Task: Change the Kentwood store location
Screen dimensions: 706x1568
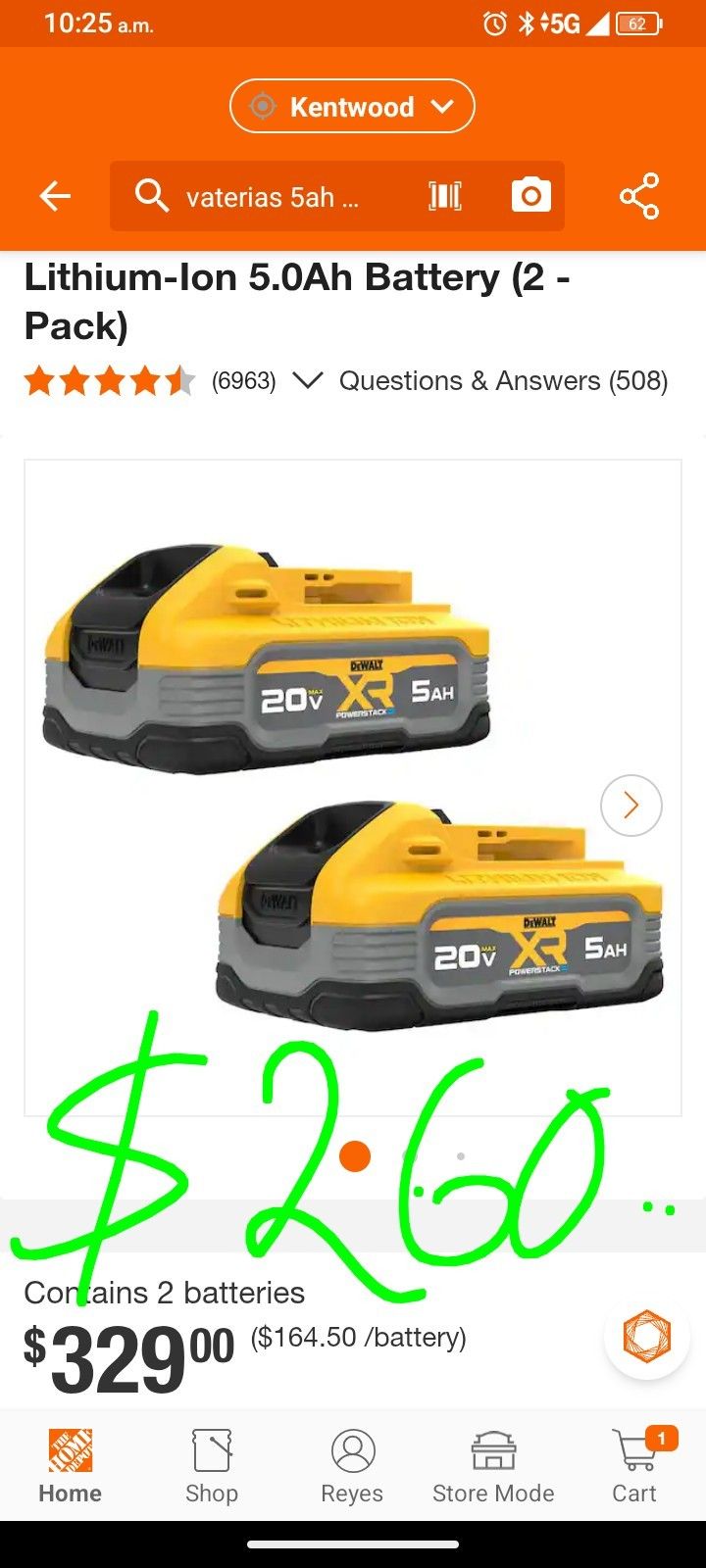Action: point(351,106)
